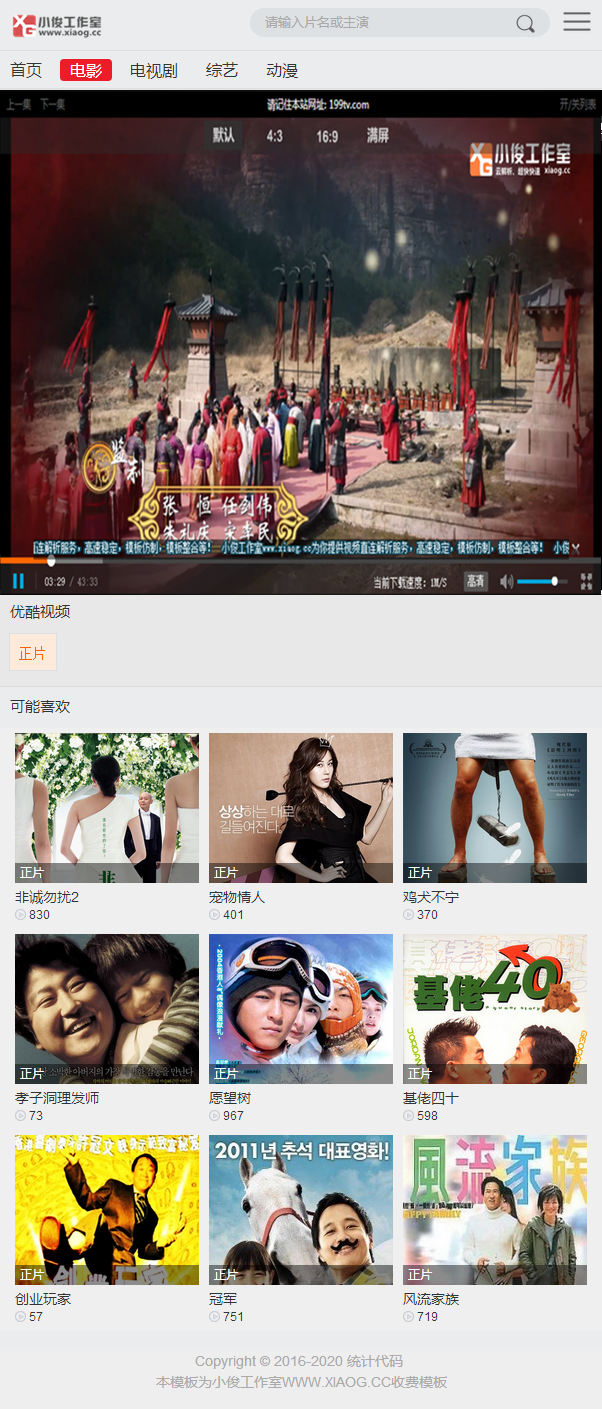Viewport: 602px width, 1409px height.
Task: Switch to the 动漫 tab
Action: pyautogui.click(x=282, y=70)
